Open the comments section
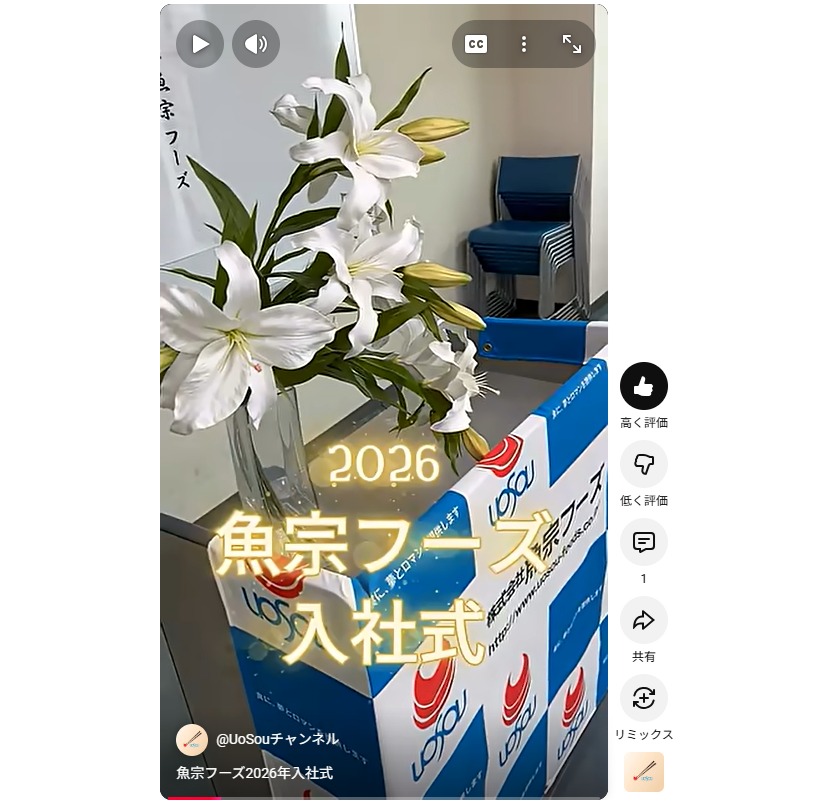 tap(643, 542)
